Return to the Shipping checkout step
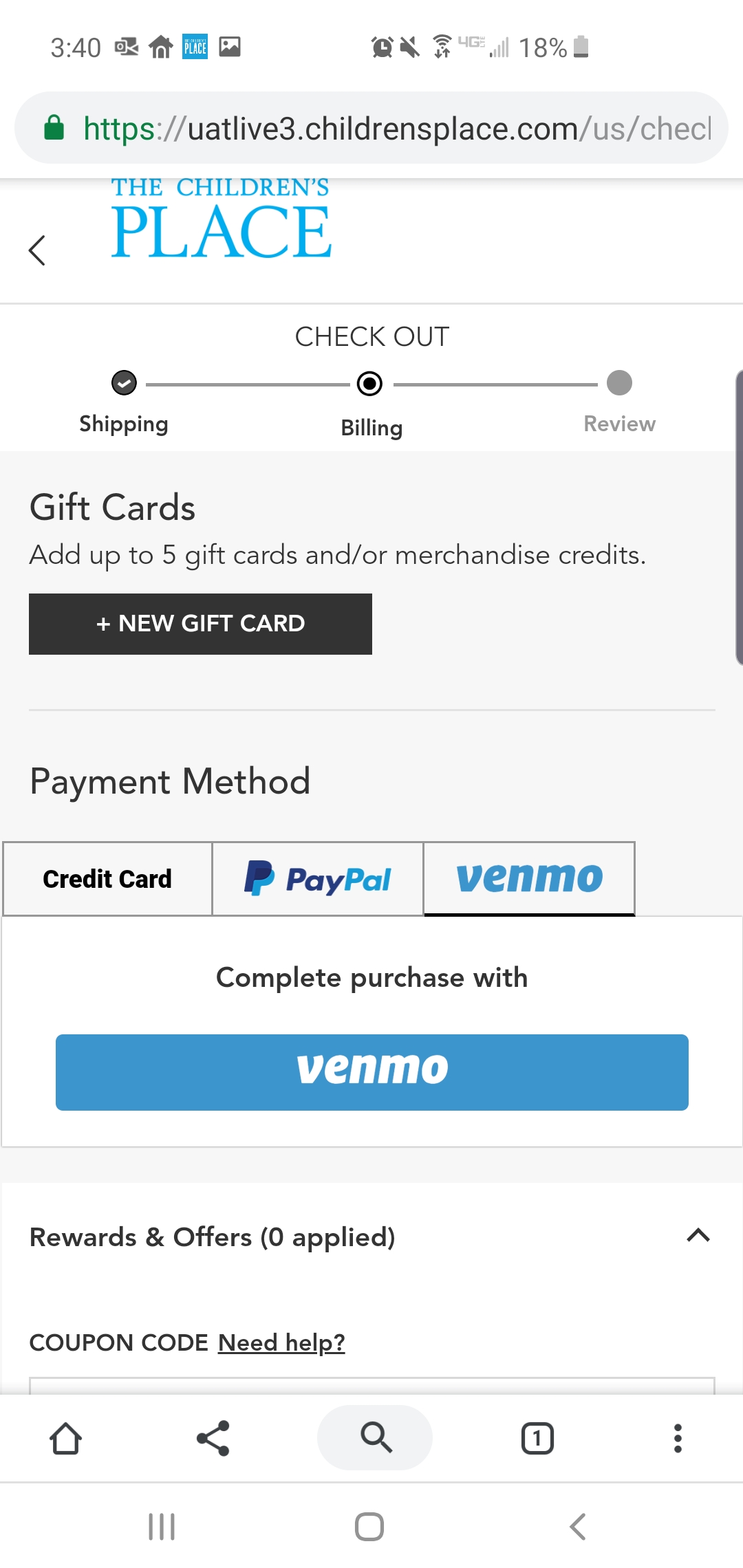The height and width of the screenshot is (1568, 743). click(x=124, y=404)
